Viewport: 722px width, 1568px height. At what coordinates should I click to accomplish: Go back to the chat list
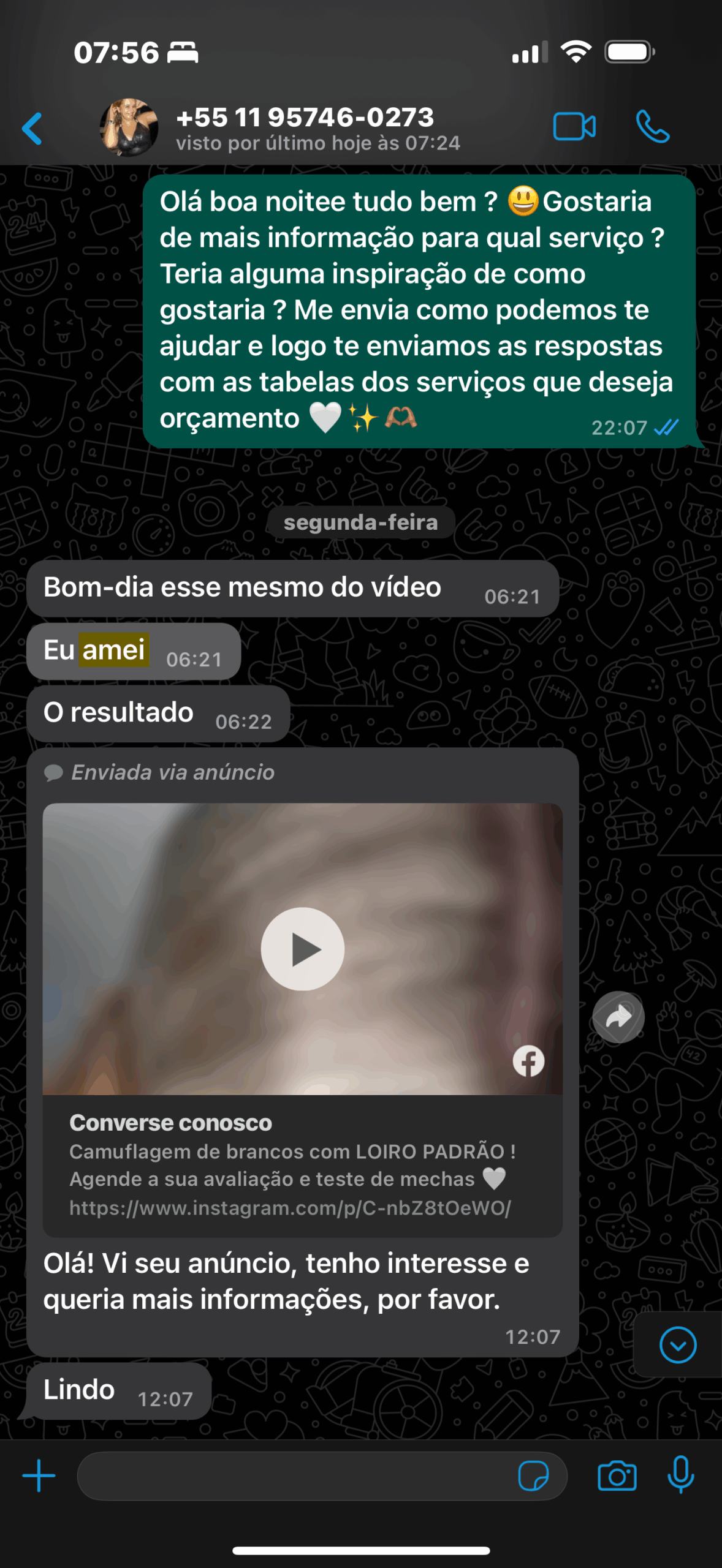pyautogui.click(x=32, y=129)
